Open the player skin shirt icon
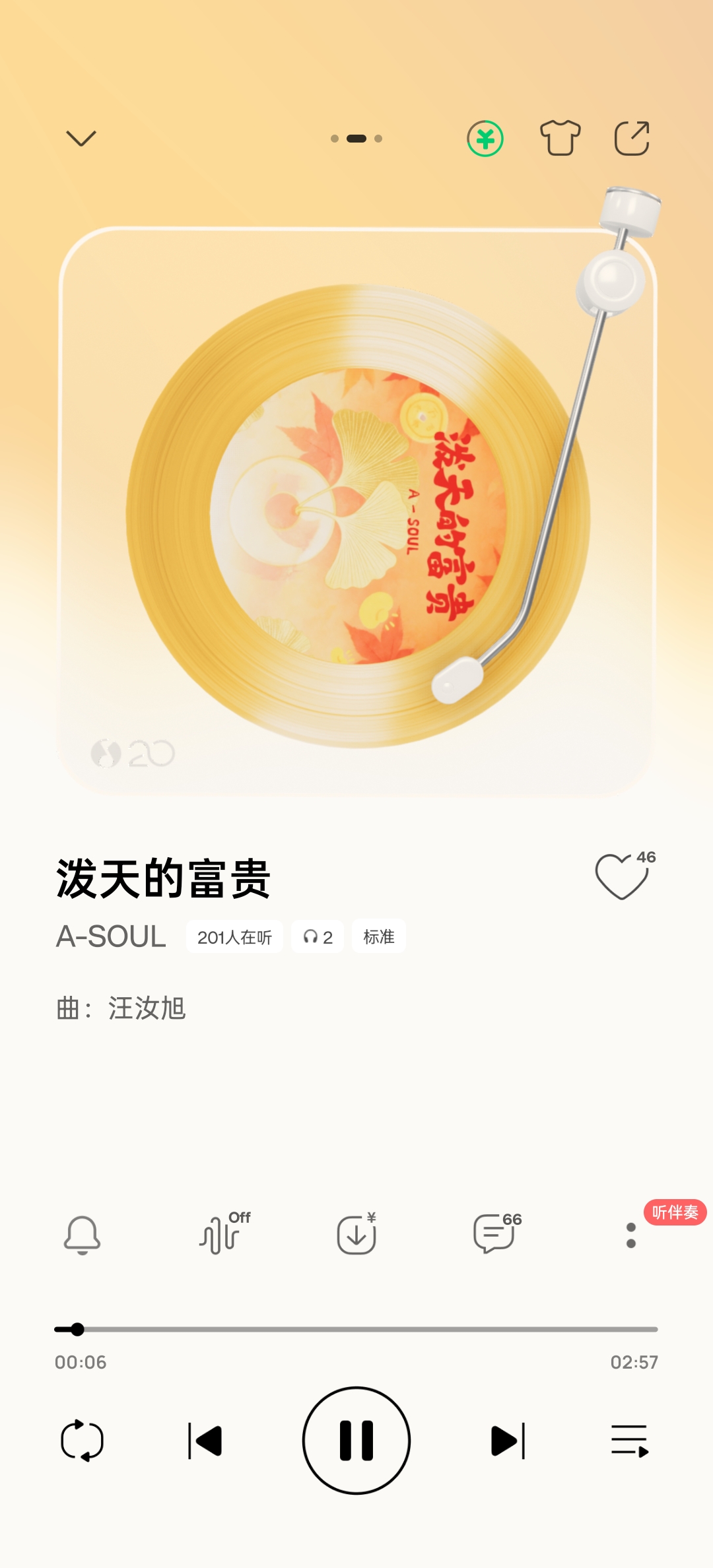 pos(560,139)
